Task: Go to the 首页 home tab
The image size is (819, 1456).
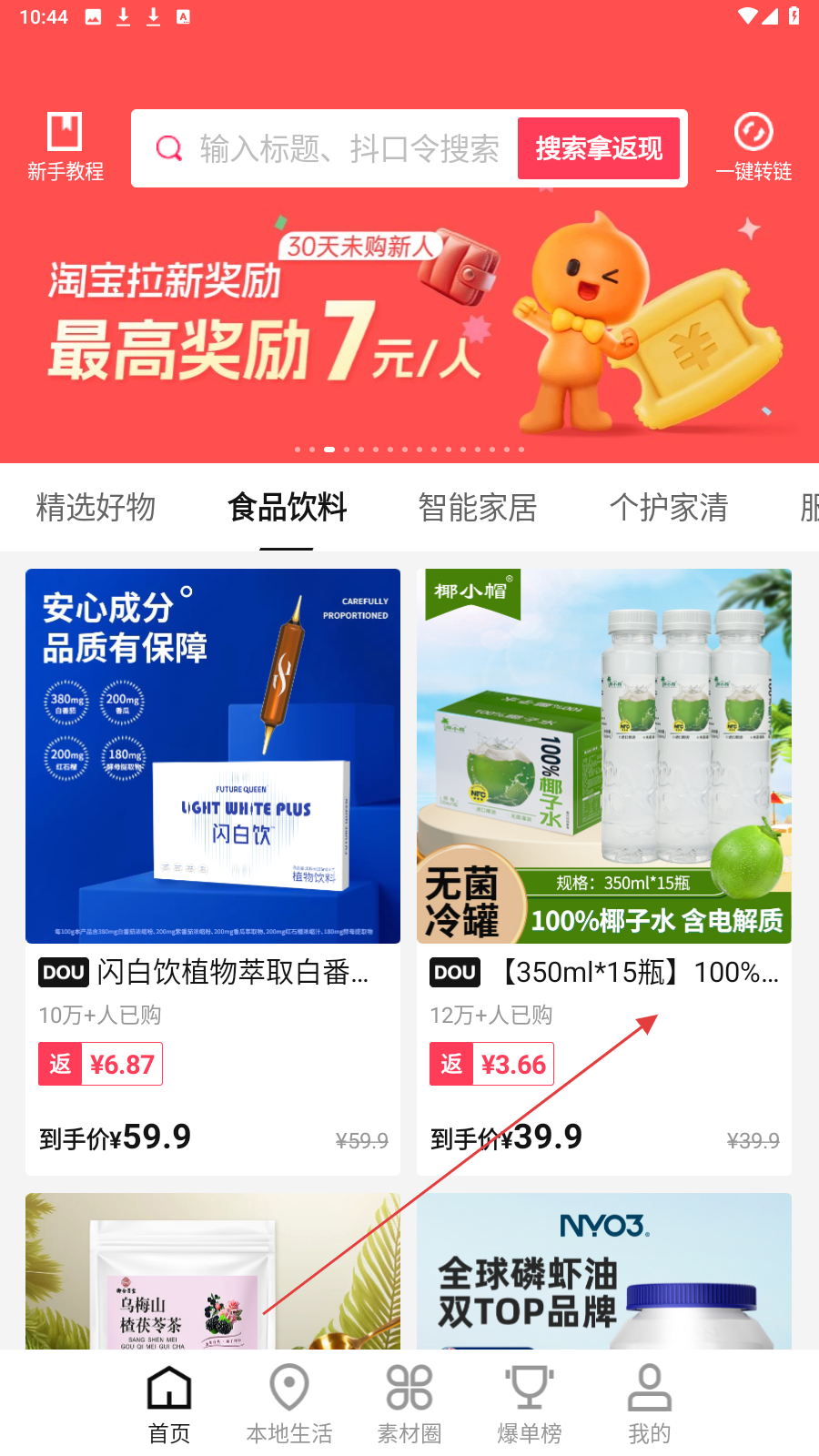Action: [x=169, y=1404]
